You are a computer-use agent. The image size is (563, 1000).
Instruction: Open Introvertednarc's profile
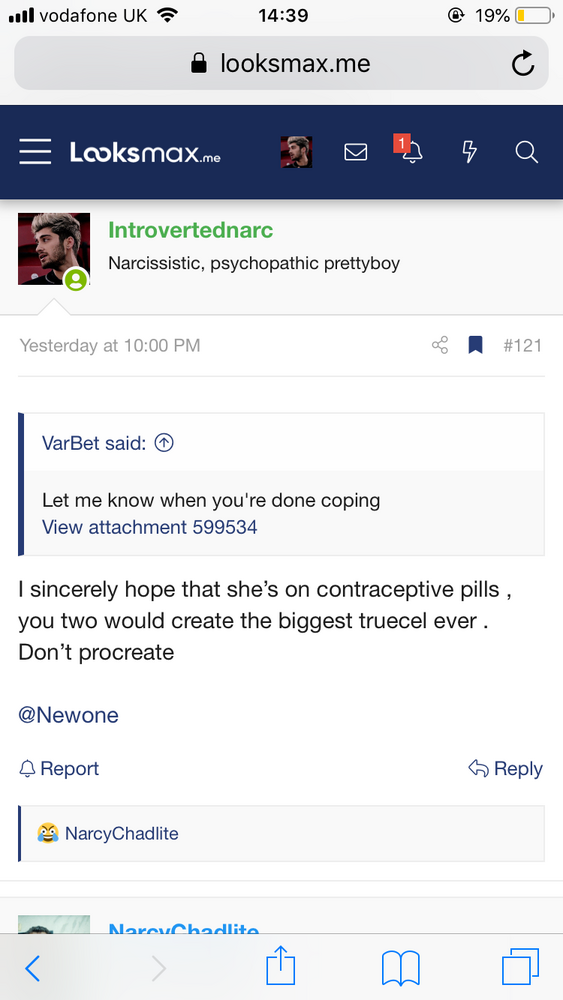point(191,230)
